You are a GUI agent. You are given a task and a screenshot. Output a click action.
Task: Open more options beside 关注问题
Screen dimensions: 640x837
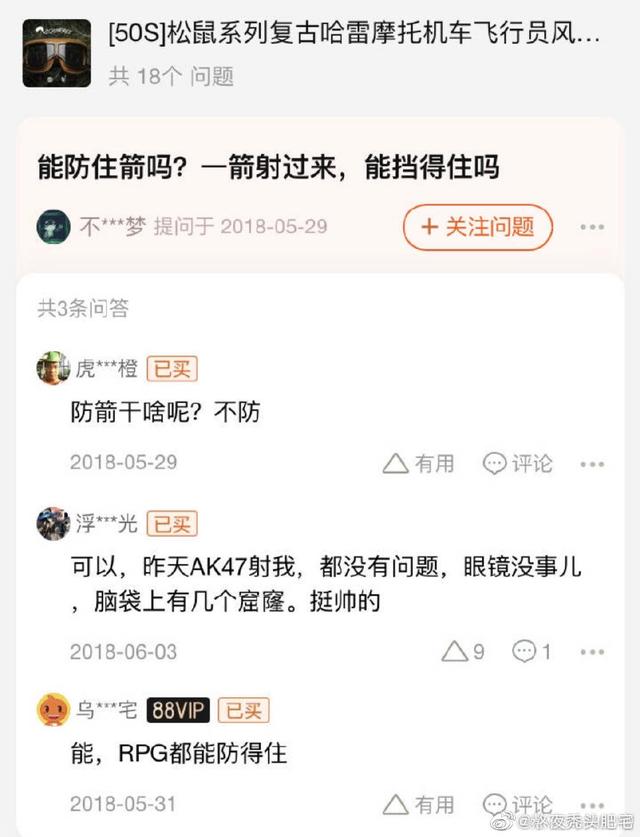tap(593, 227)
